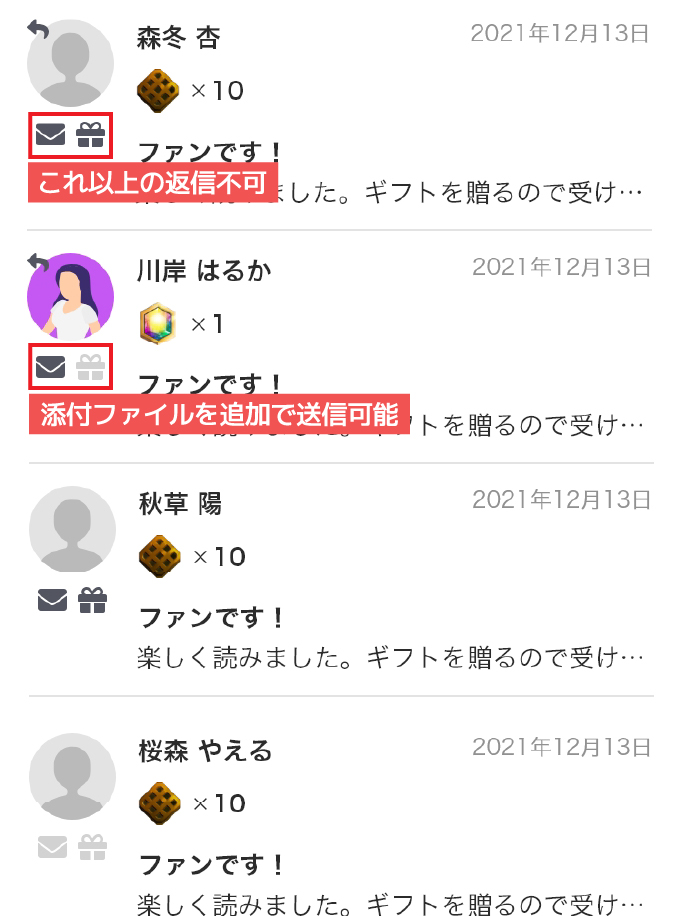
Task: Tap the gift icon under 森冬 杏's avatar
Action: pyautogui.click(x=91, y=134)
